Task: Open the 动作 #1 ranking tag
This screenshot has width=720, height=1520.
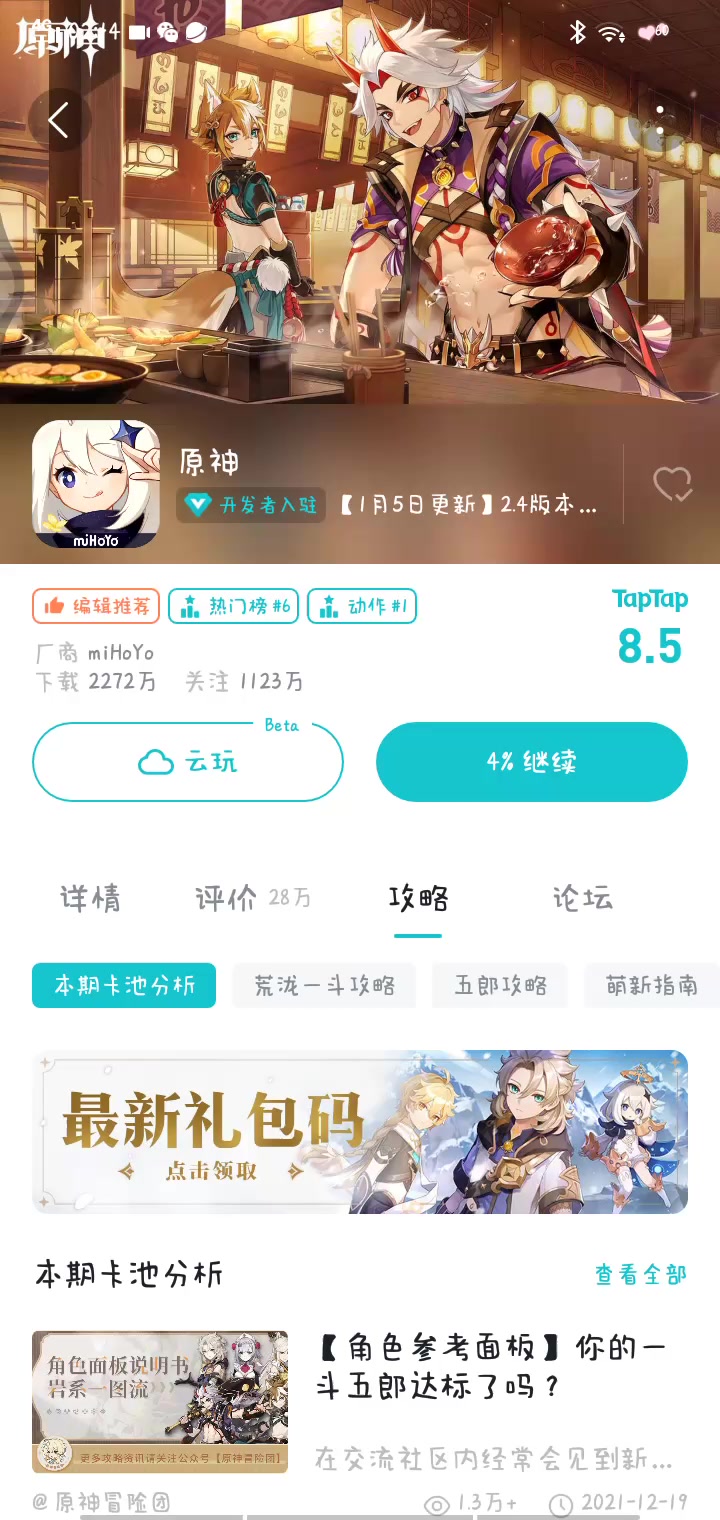Action: pos(362,605)
